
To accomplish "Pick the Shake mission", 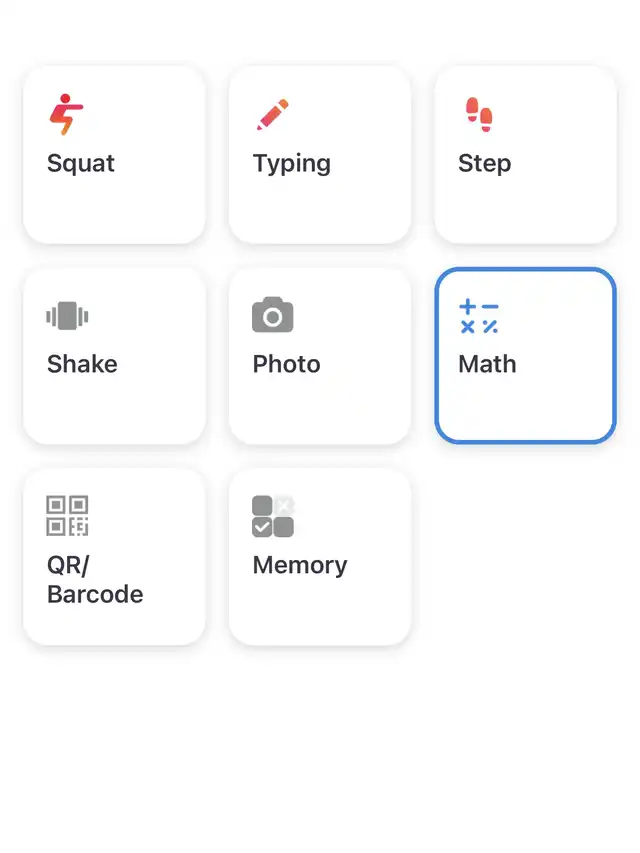I will coord(114,356).
